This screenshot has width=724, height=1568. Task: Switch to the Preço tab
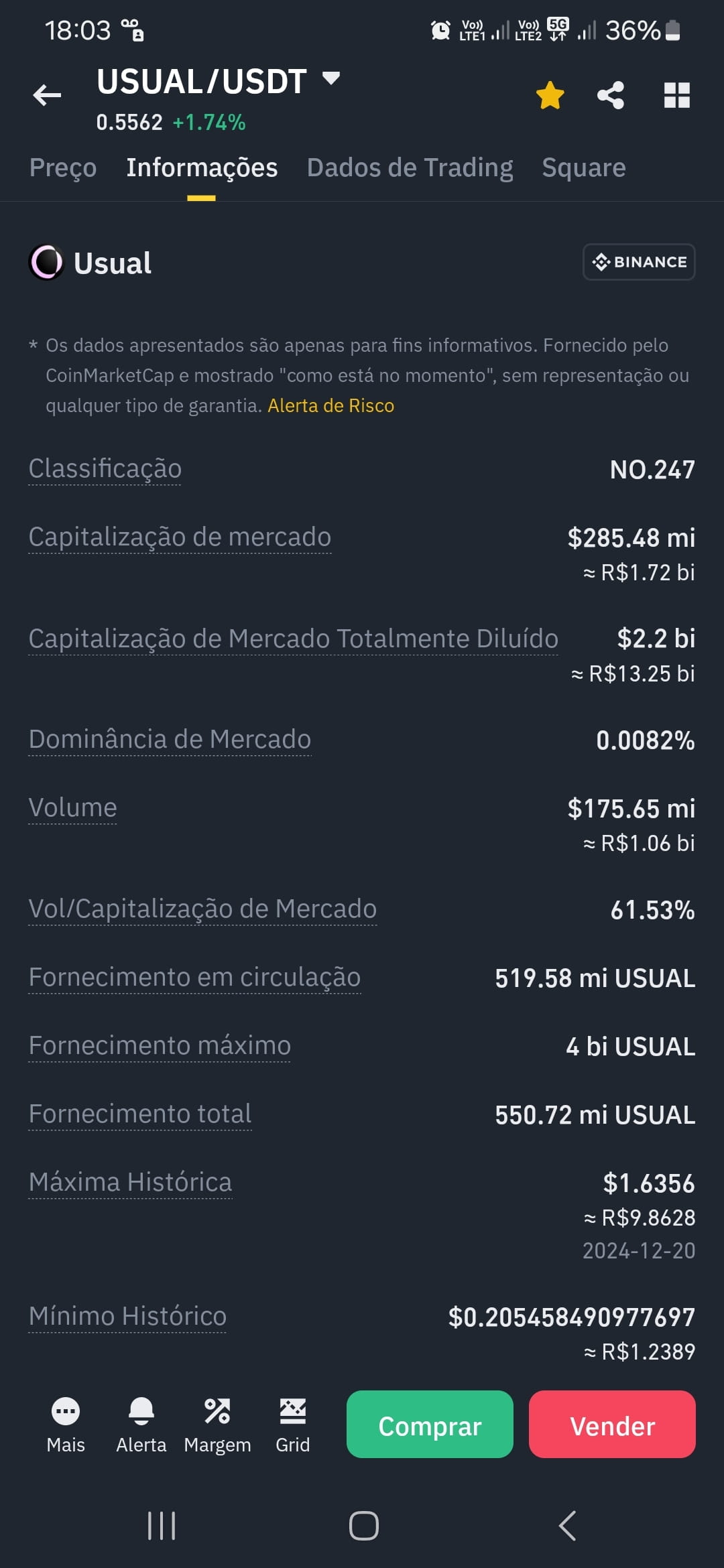tap(63, 168)
